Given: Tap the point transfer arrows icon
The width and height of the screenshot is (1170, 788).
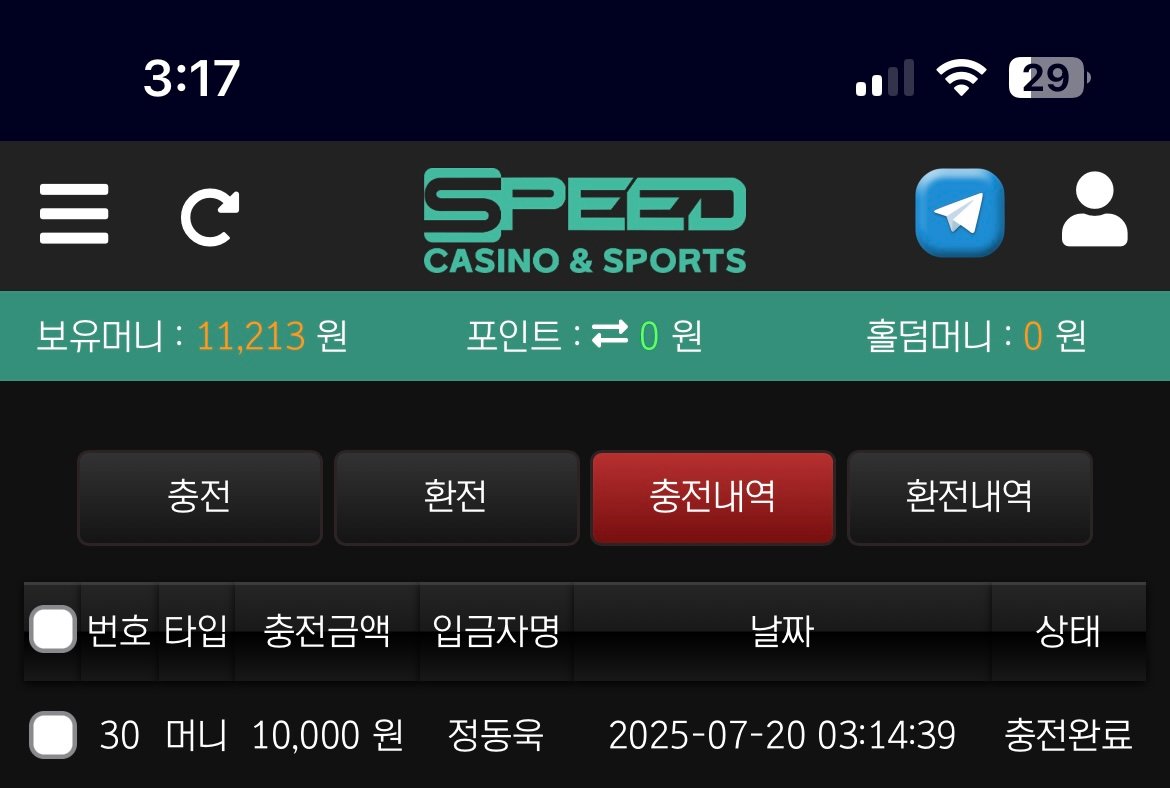Looking at the screenshot, I should point(609,337).
